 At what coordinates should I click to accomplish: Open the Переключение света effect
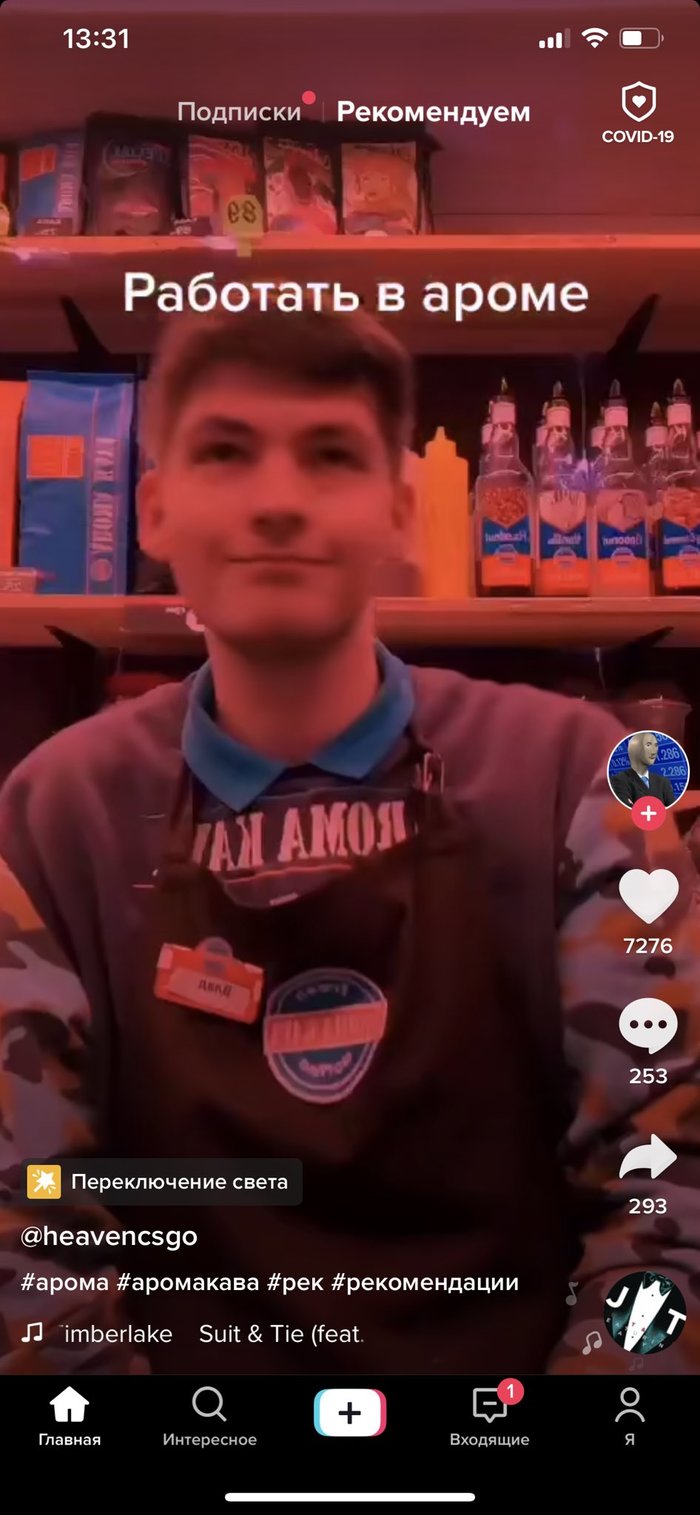165,1182
